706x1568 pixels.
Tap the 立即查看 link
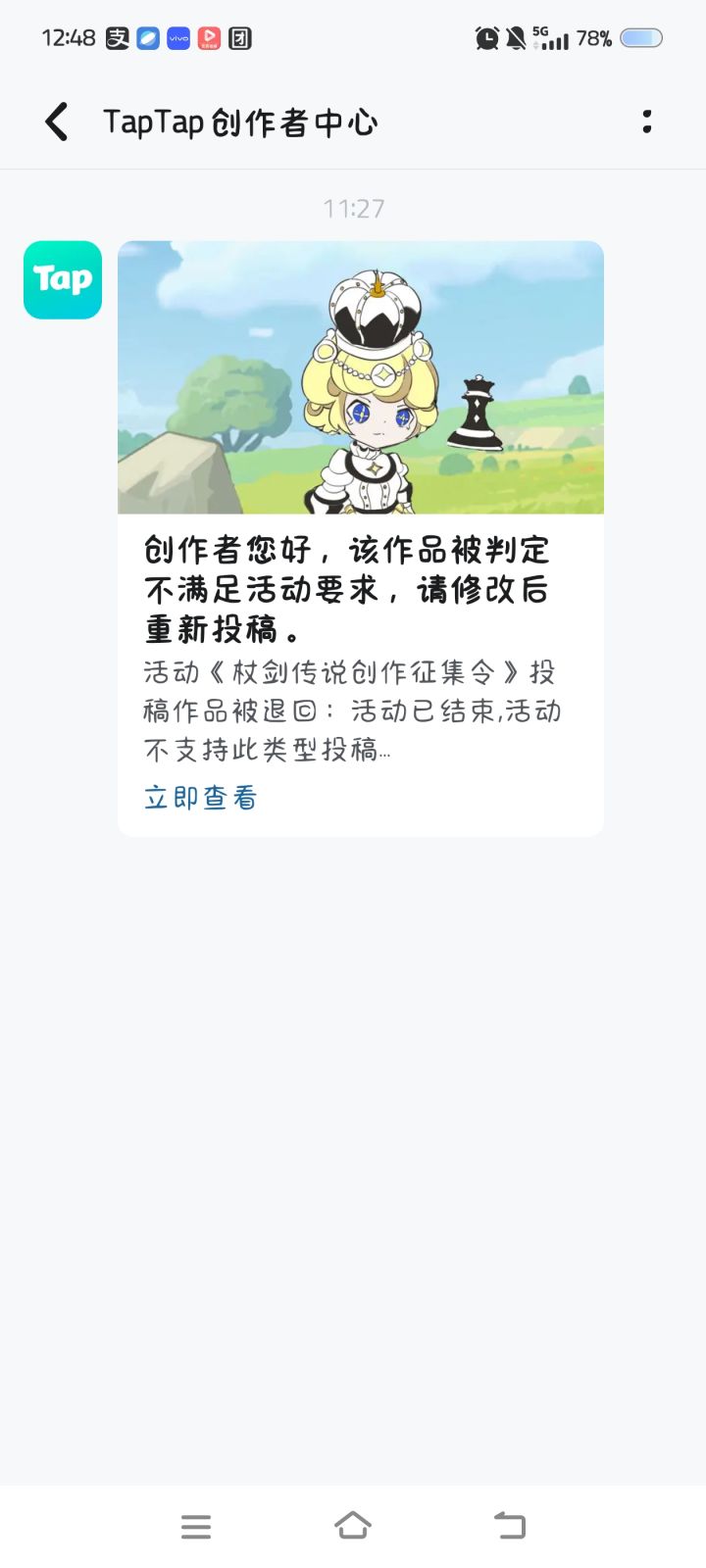click(x=200, y=798)
